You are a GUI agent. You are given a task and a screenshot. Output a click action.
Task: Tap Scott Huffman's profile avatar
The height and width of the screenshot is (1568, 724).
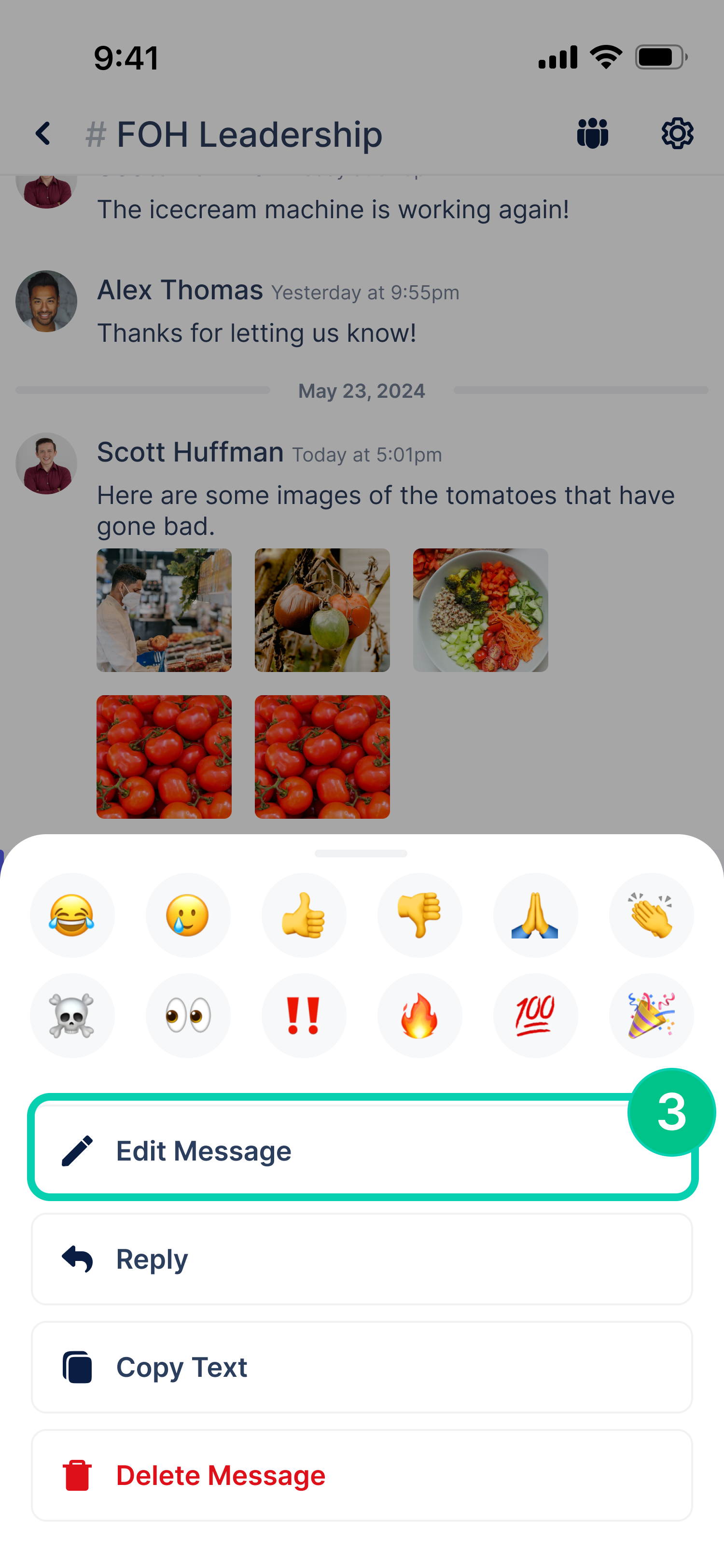[x=46, y=463]
